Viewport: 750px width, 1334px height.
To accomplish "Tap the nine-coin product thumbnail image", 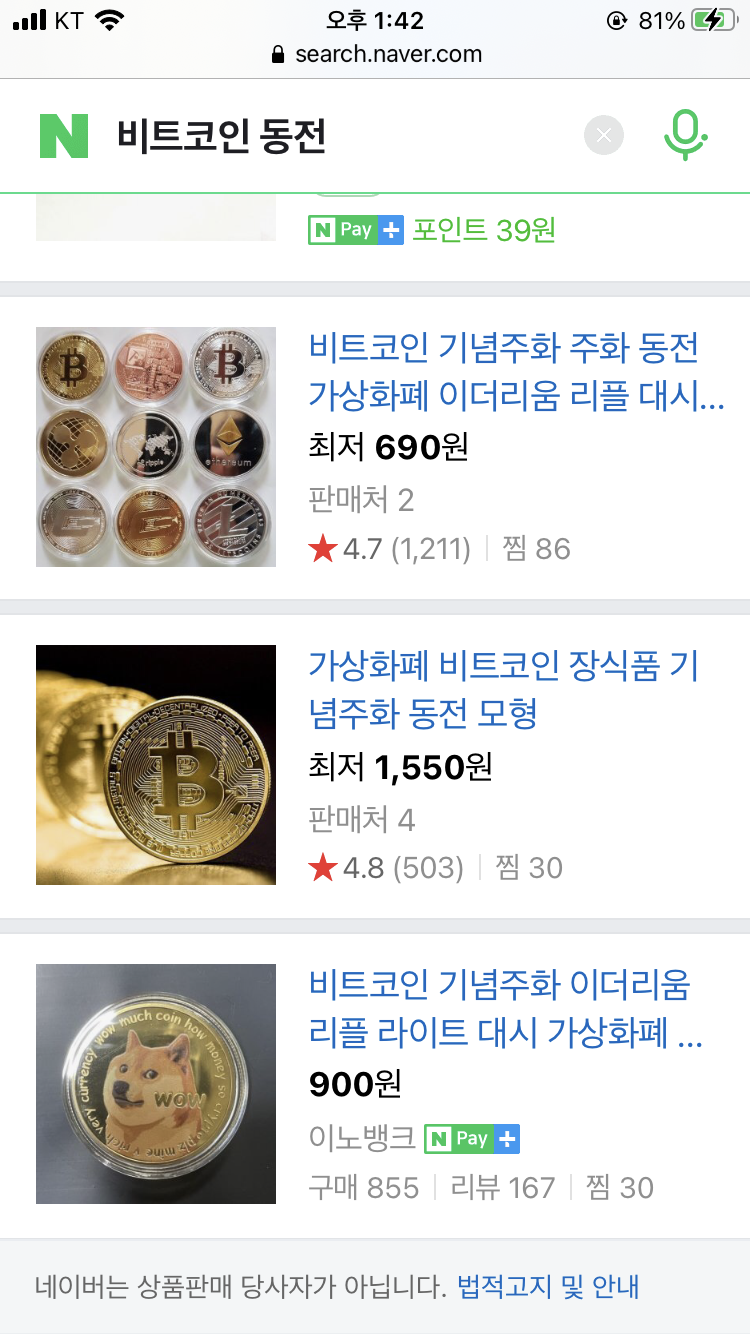I will [x=155, y=447].
